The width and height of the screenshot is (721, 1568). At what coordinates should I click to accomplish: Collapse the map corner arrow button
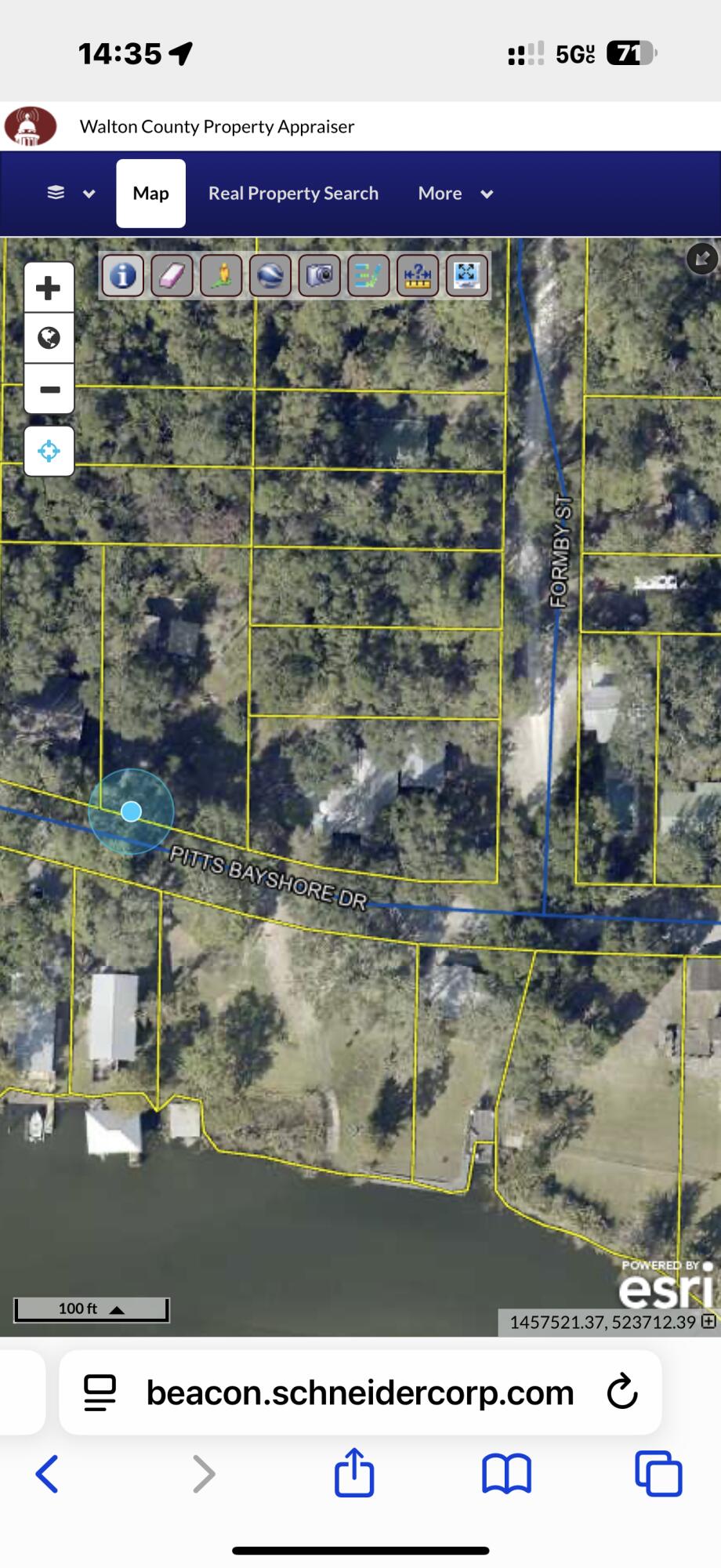point(702,258)
